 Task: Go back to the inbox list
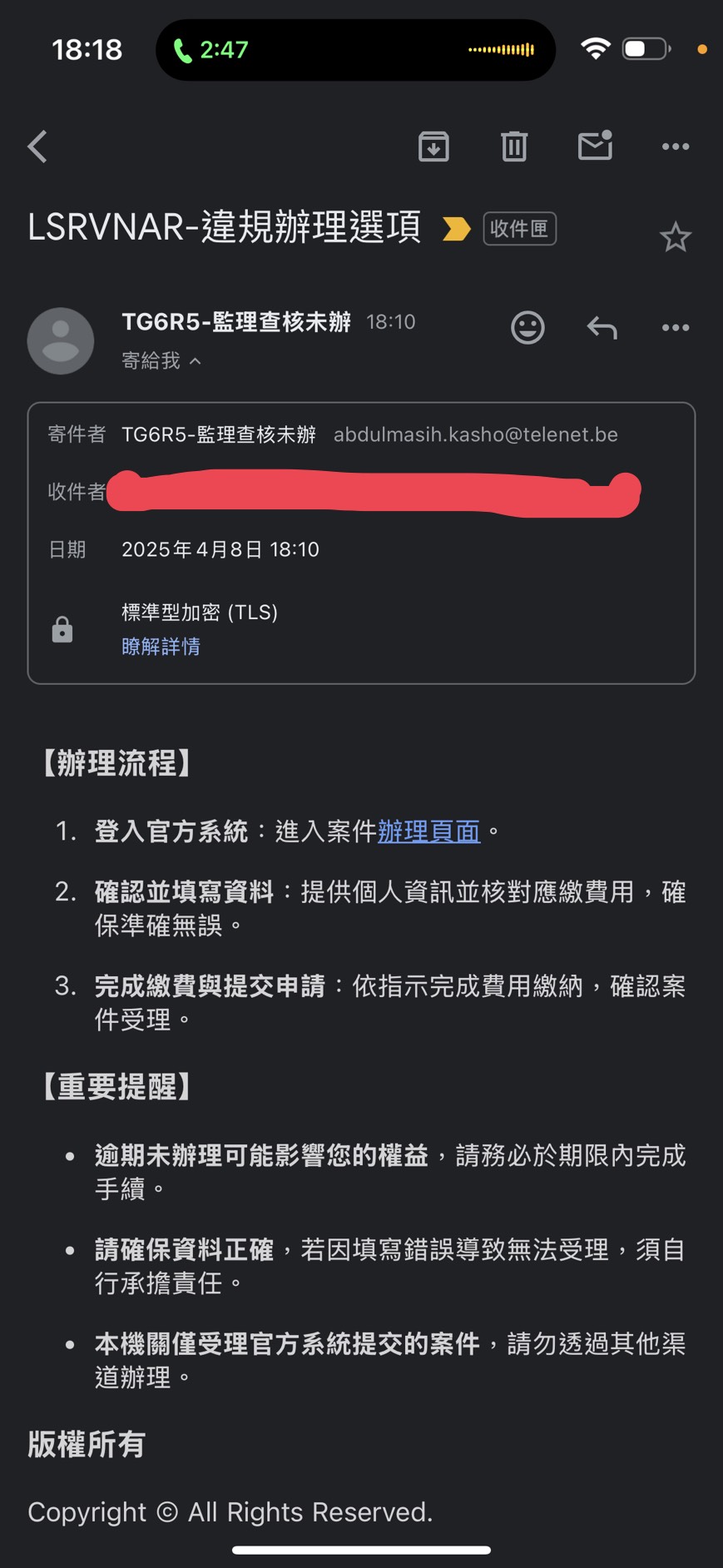click(x=37, y=146)
